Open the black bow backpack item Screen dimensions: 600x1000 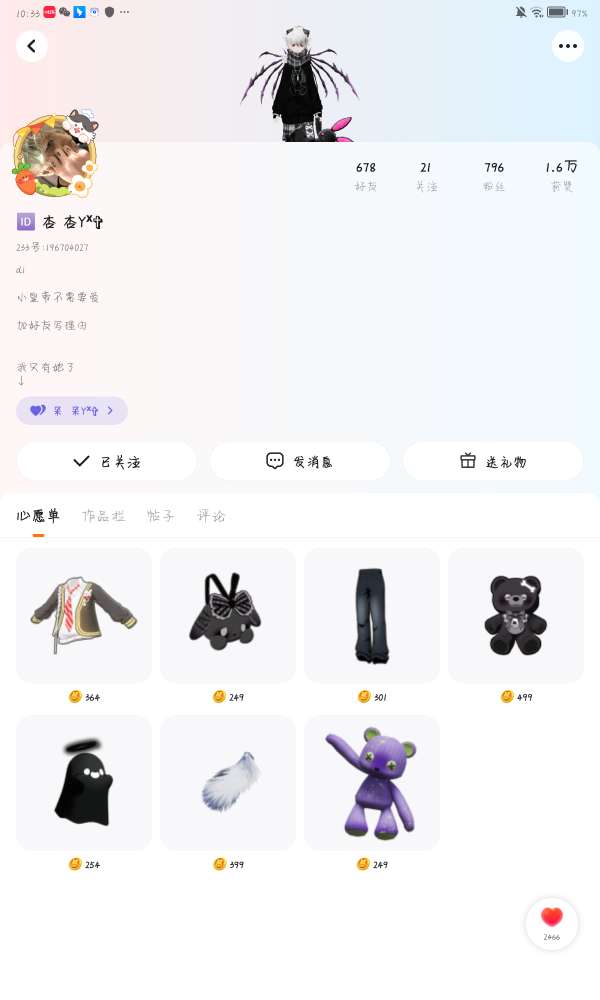click(x=228, y=615)
